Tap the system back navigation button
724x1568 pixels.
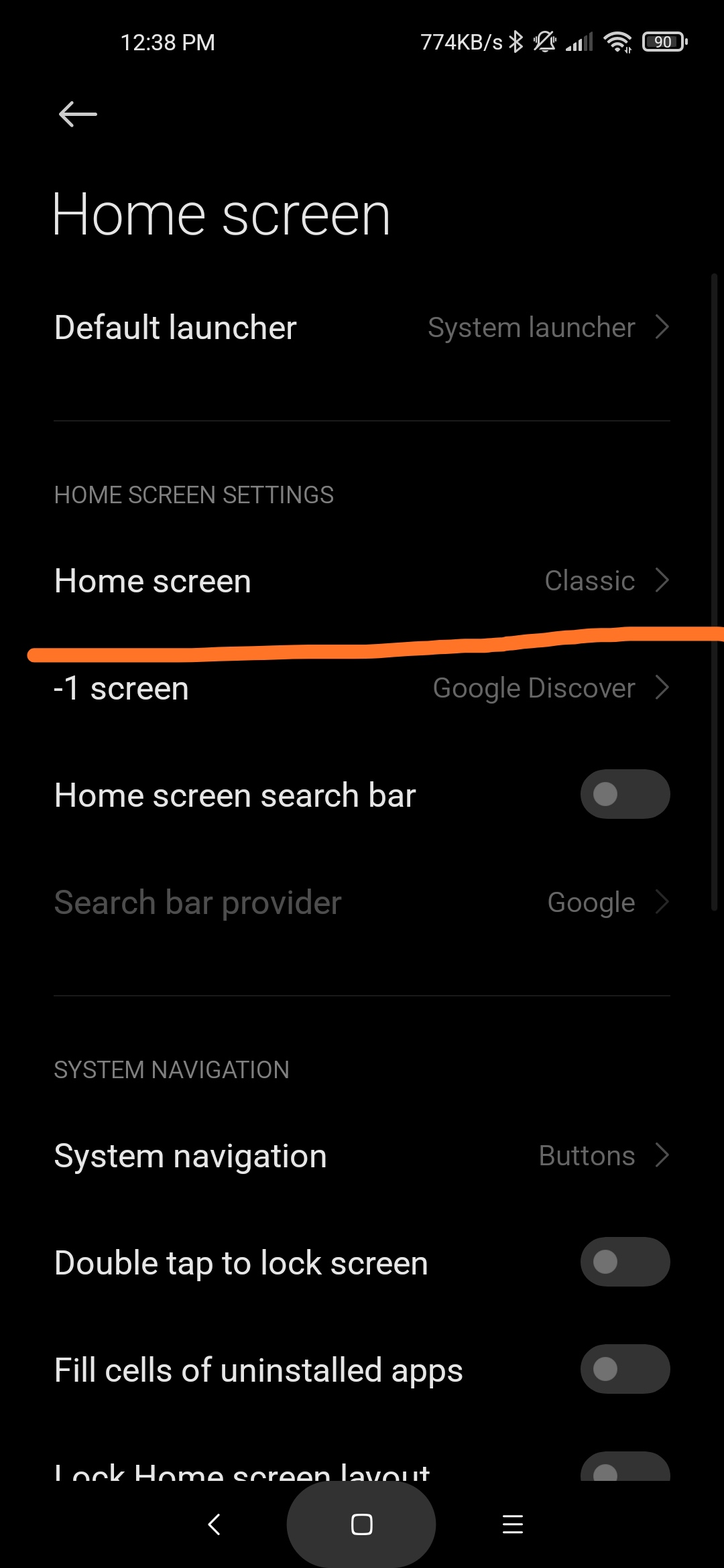point(215,1524)
